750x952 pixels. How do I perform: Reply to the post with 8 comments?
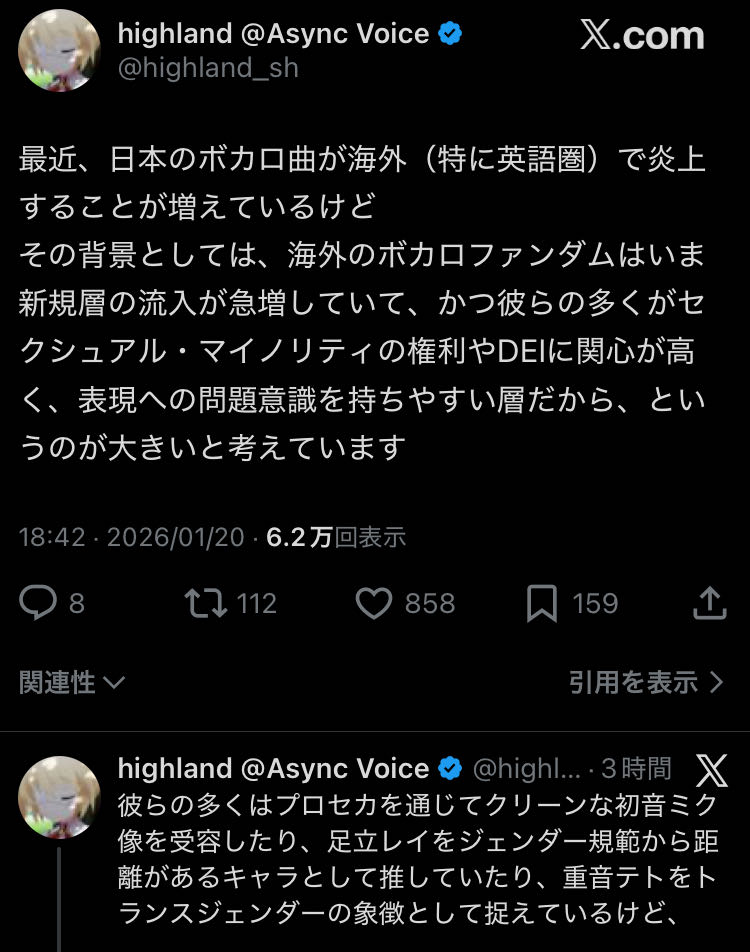pyautogui.click(x=39, y=603)
